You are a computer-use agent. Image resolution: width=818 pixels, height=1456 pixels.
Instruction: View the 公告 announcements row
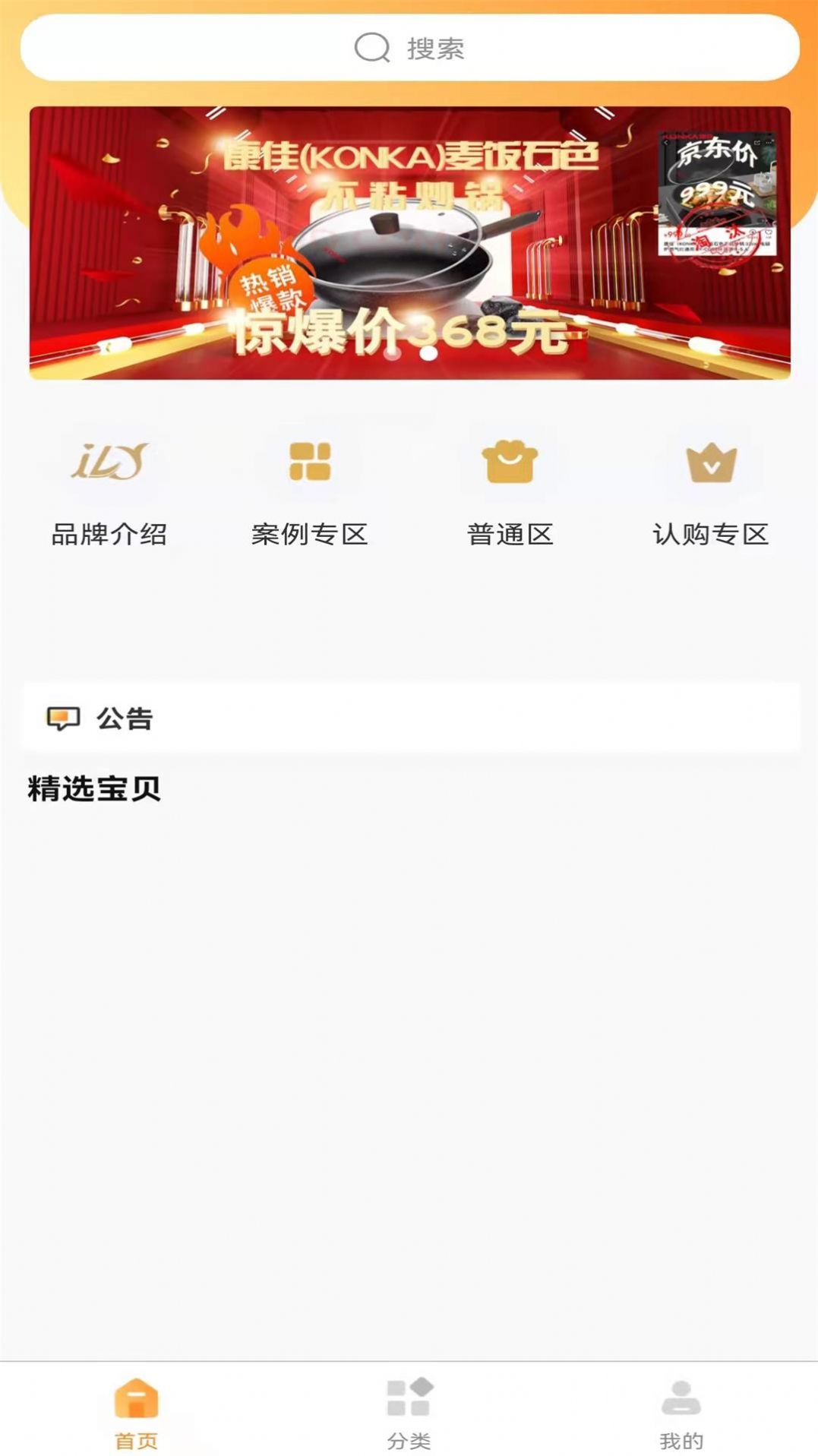pos(409,718)
